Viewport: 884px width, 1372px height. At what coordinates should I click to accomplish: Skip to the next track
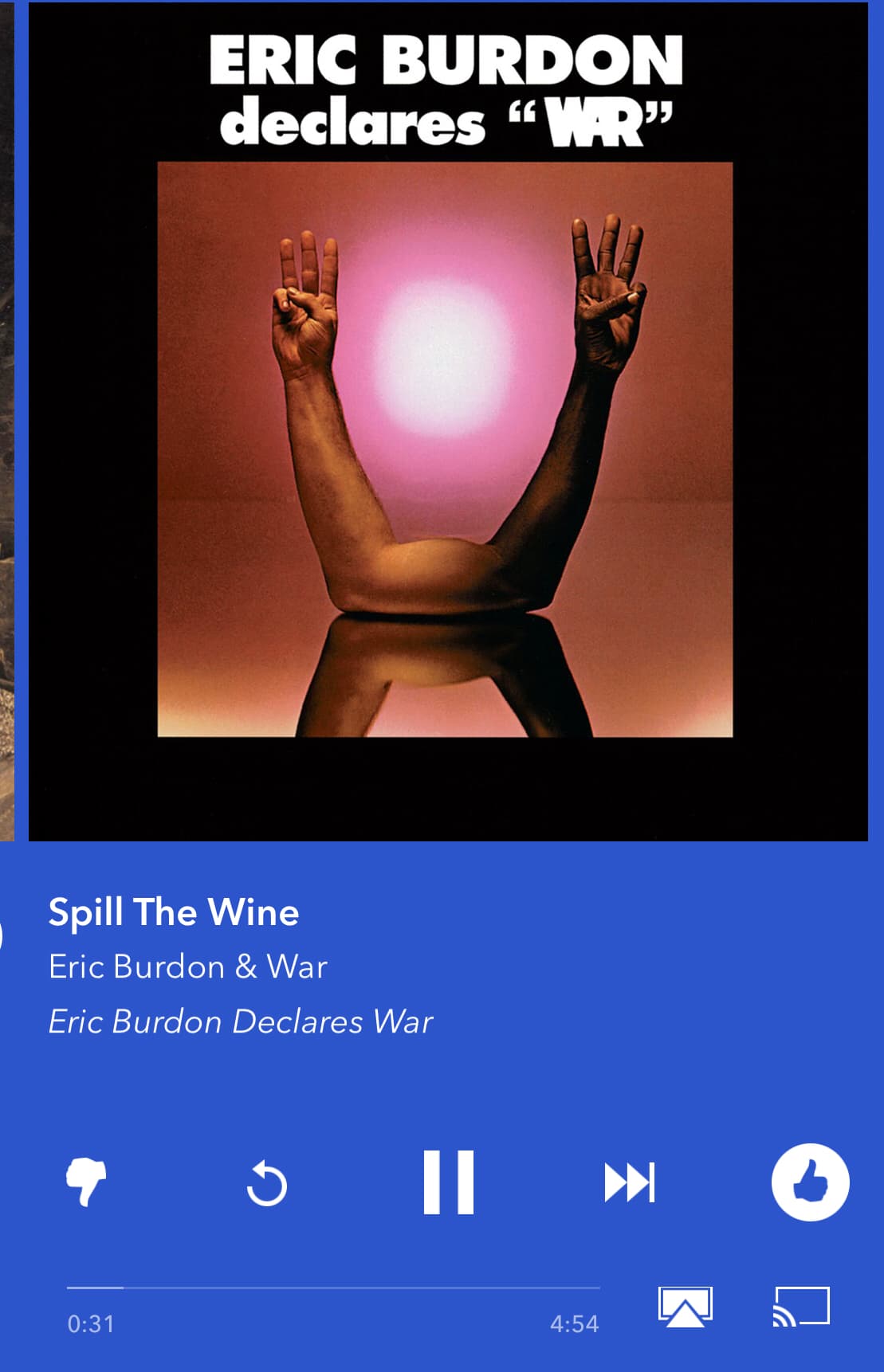click(630, 1182)
